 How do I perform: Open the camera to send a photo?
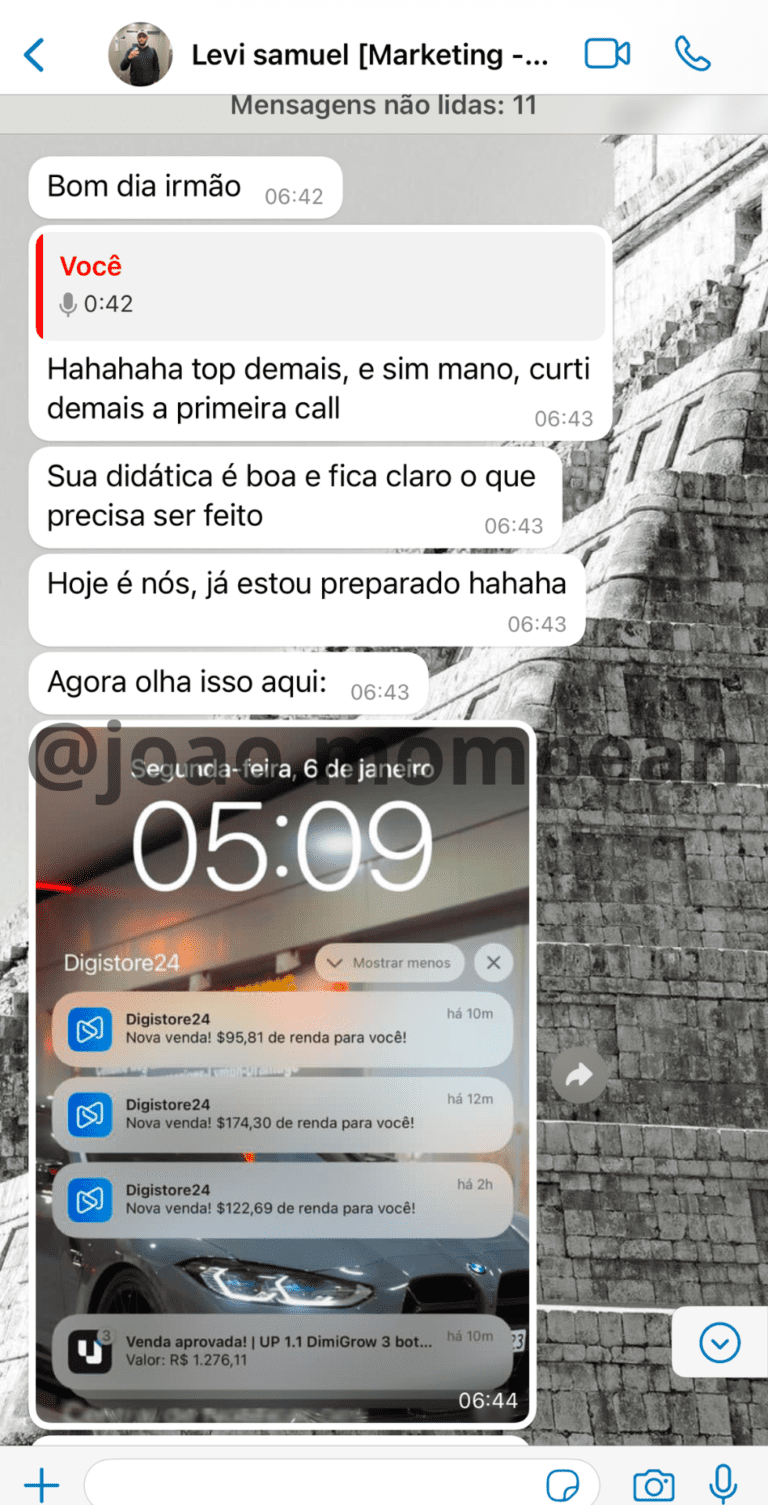coord(654,1484)
